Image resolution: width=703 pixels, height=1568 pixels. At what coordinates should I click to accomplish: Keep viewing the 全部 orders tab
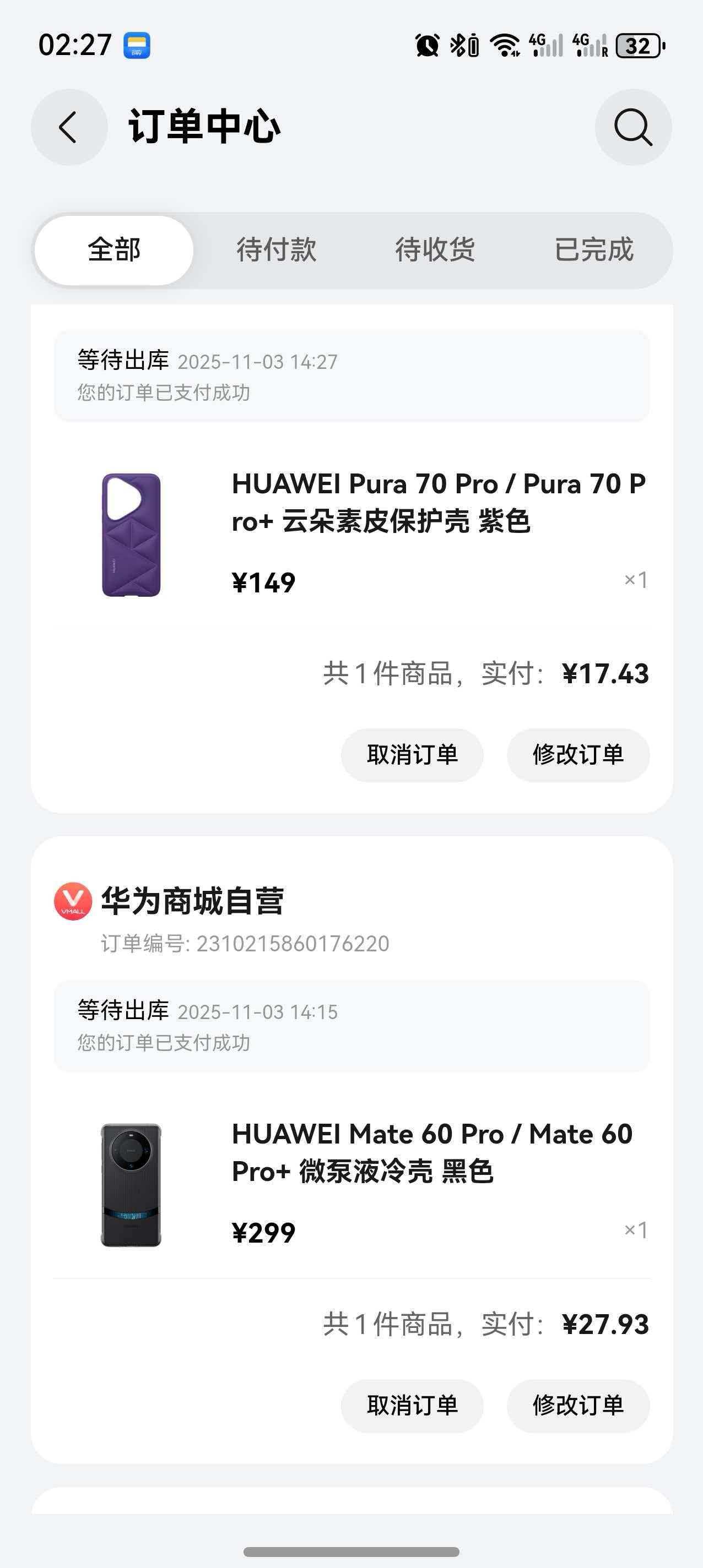pos(113,249)
